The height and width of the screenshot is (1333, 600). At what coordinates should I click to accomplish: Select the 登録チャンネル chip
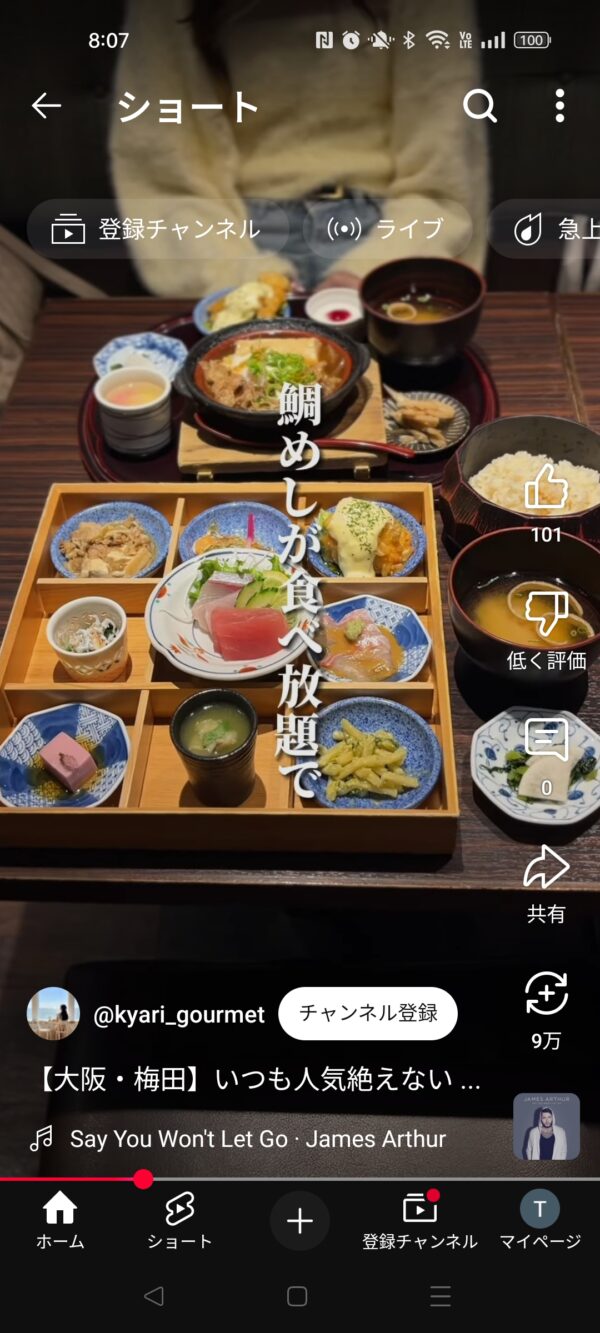(x=157, y=229)
